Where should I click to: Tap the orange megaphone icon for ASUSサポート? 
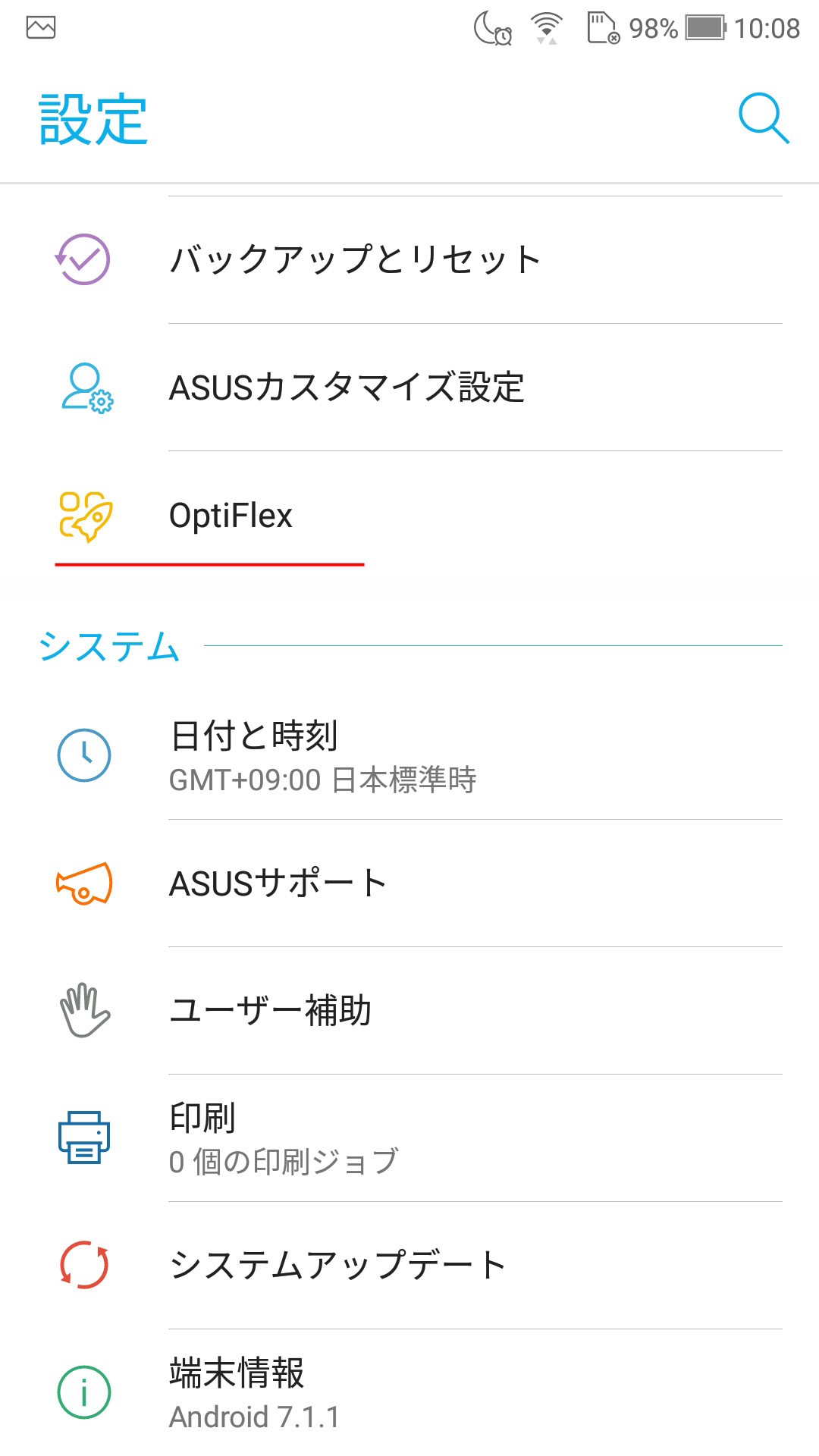coord(82,882)
